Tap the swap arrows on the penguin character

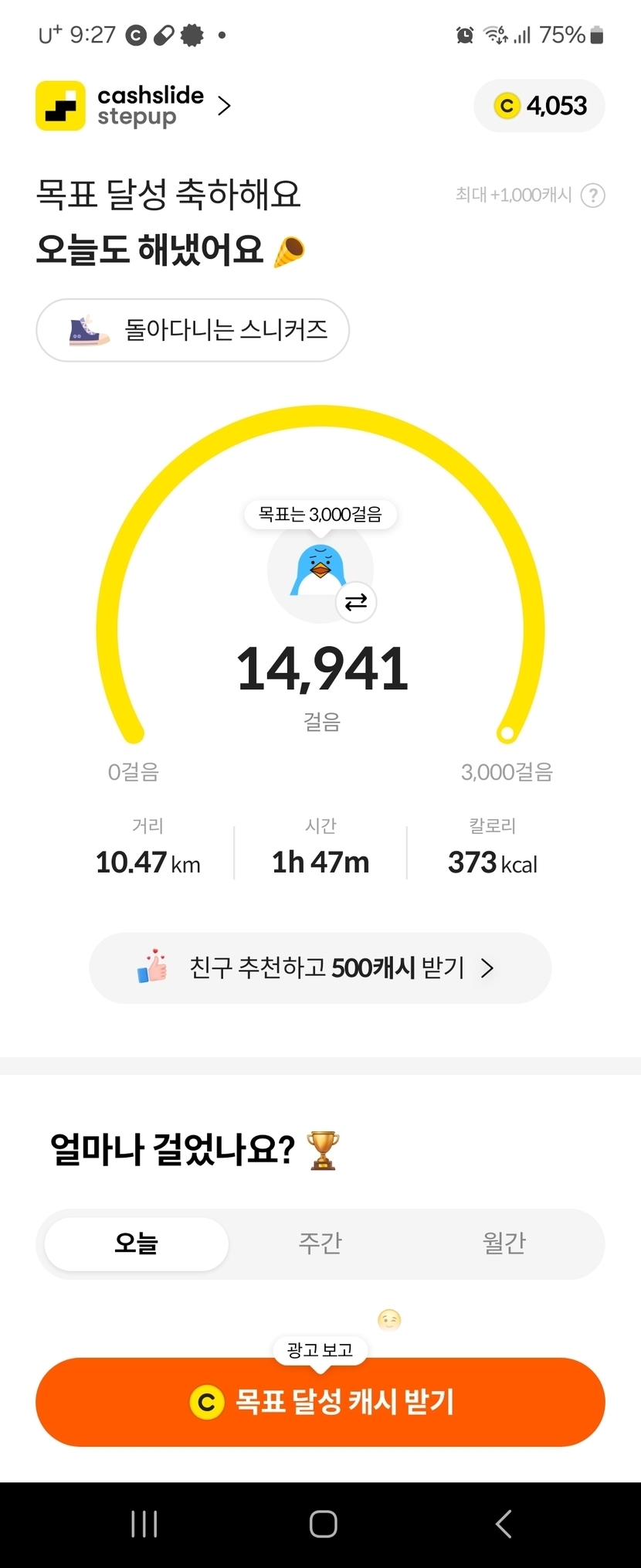coord(356,602)
